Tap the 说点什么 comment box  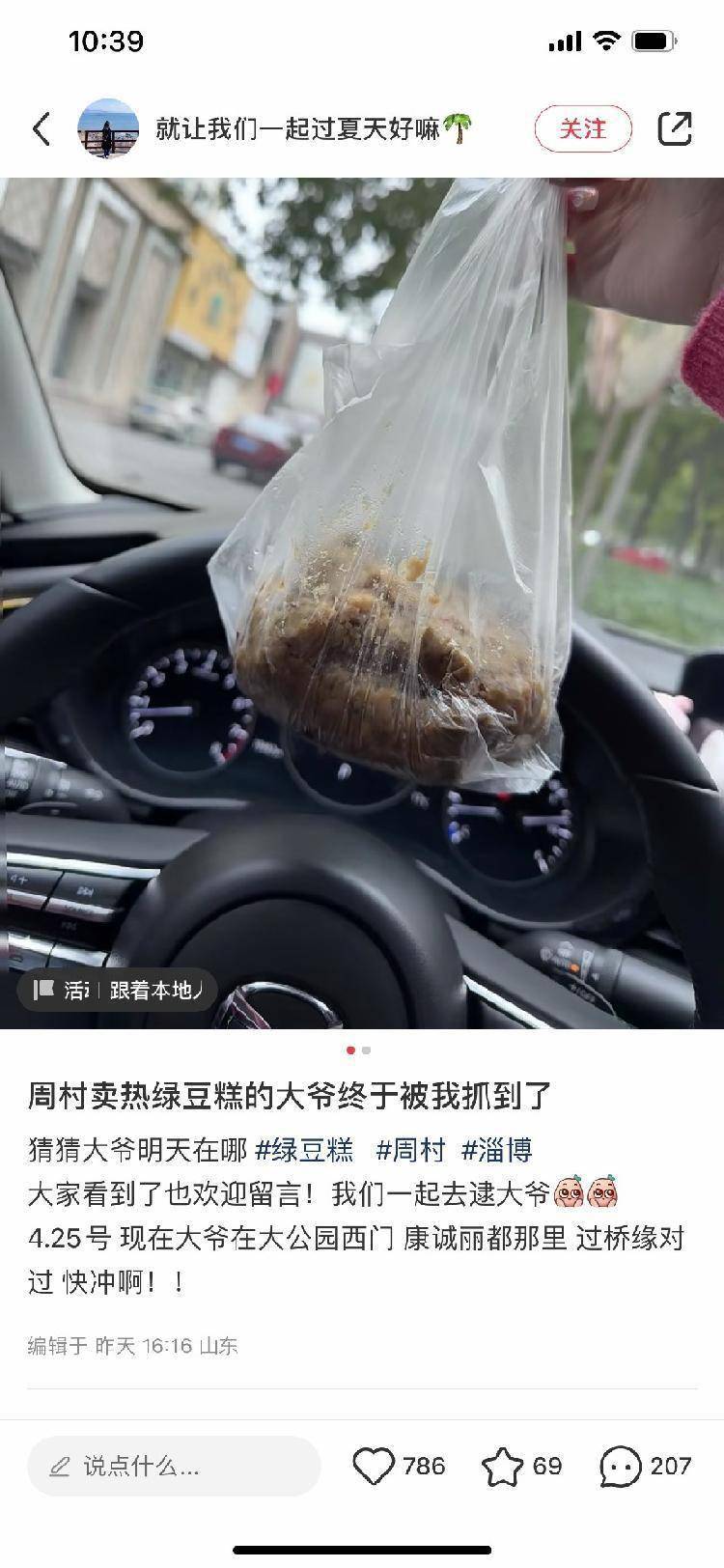[x=174, y=1467]
